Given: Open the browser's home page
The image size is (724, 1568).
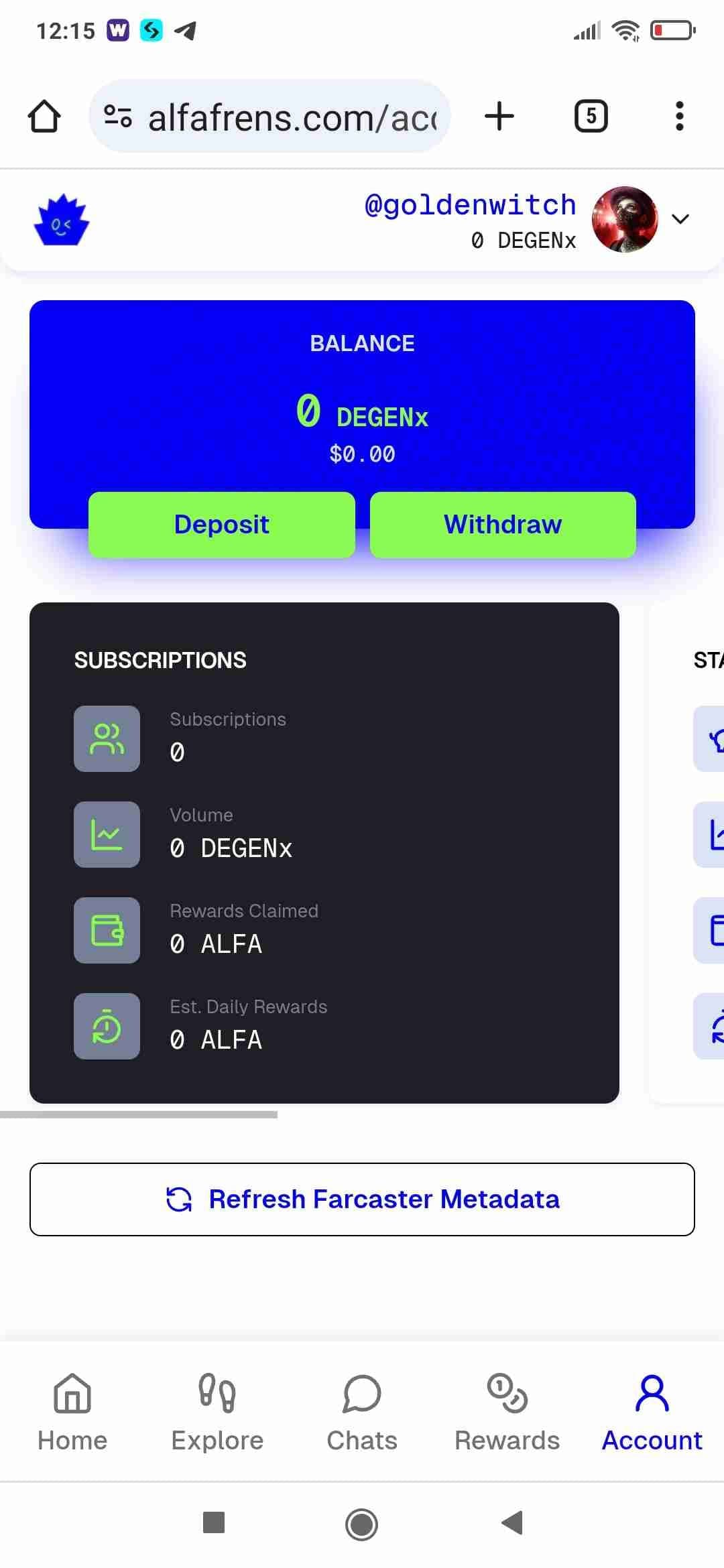Looking at the screenshot, I should click(x=44, y=117).
